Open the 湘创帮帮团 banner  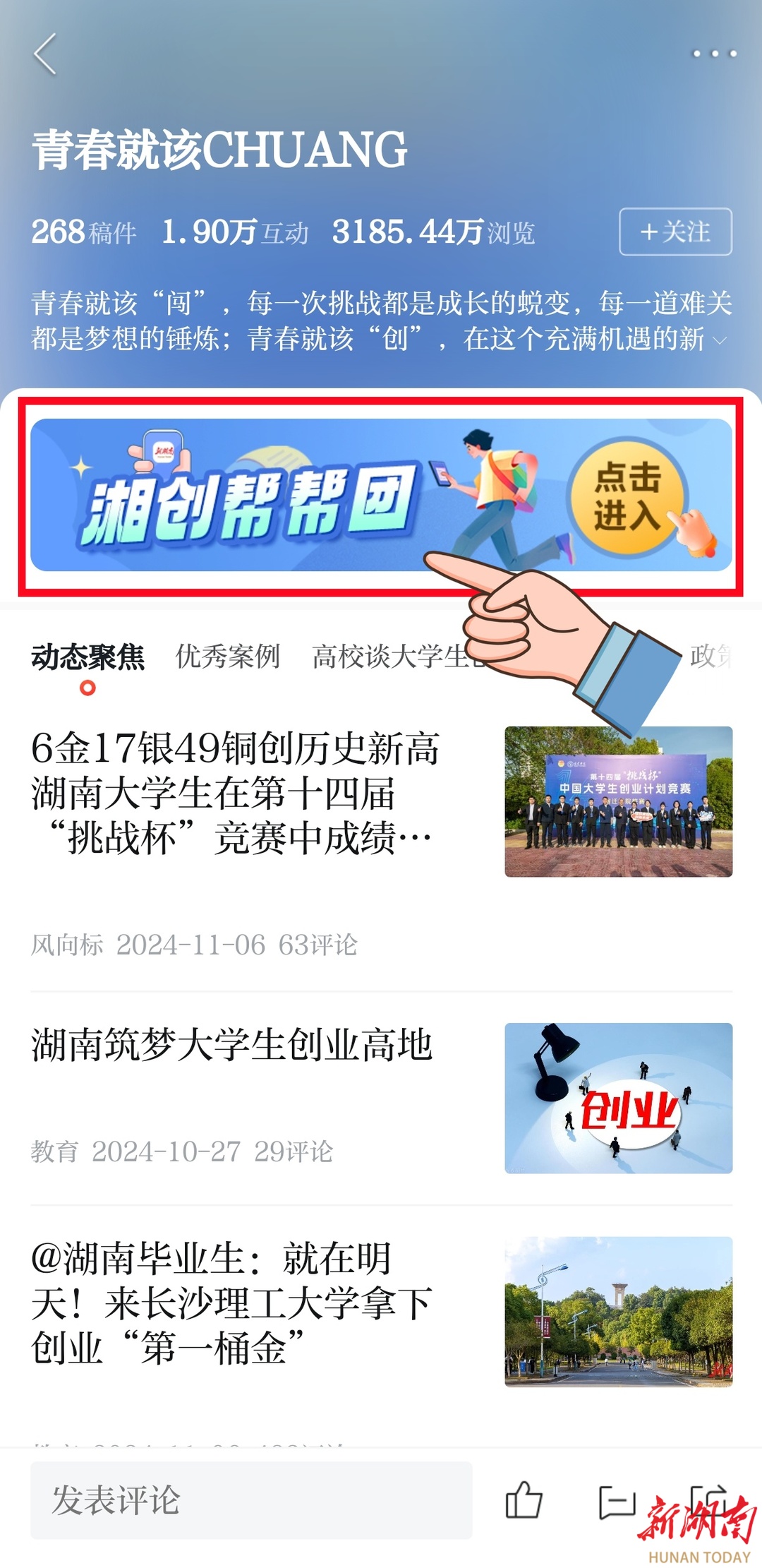tap(381, 495)
